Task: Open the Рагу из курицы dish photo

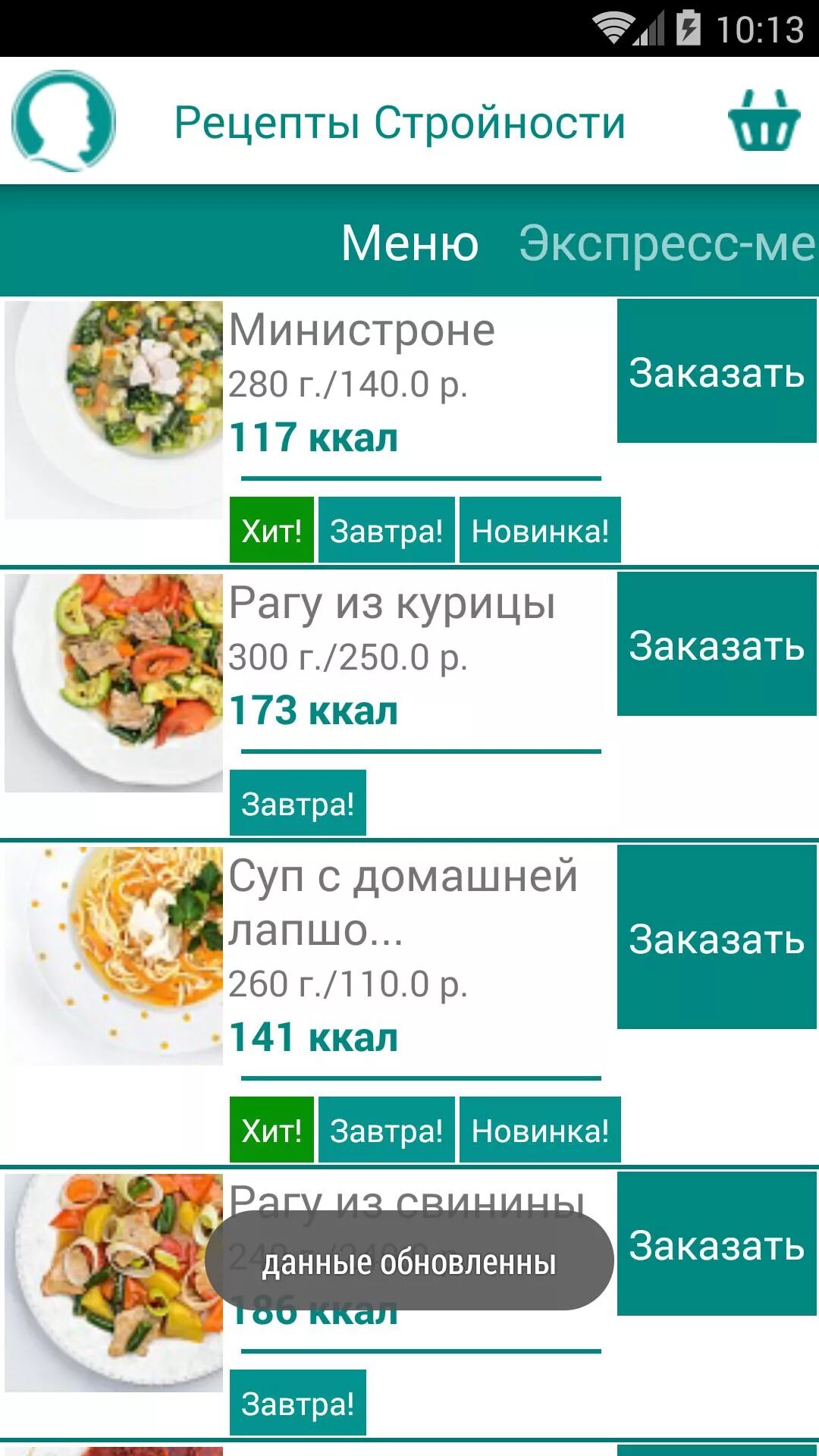Action: point(114,682)
